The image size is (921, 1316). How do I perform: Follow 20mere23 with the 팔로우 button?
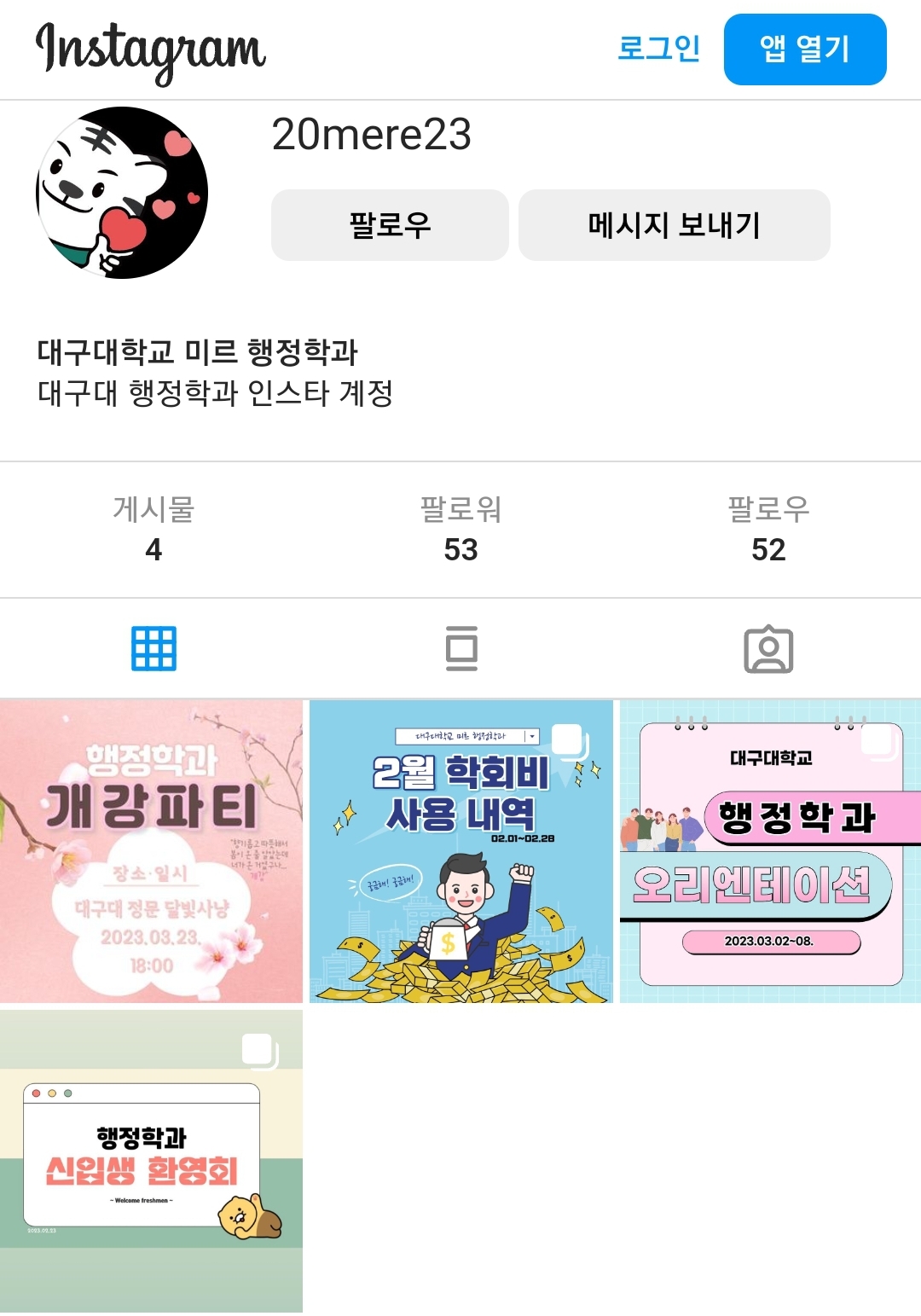[x=390, y=225]
